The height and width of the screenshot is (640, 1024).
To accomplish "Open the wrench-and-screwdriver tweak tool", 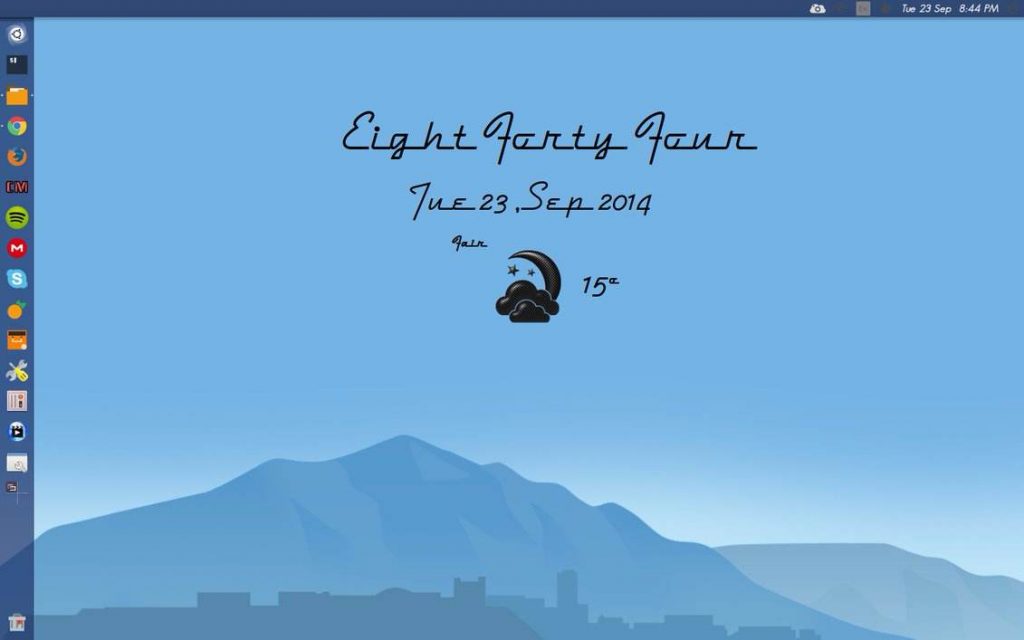I will [x=17, y=371].
